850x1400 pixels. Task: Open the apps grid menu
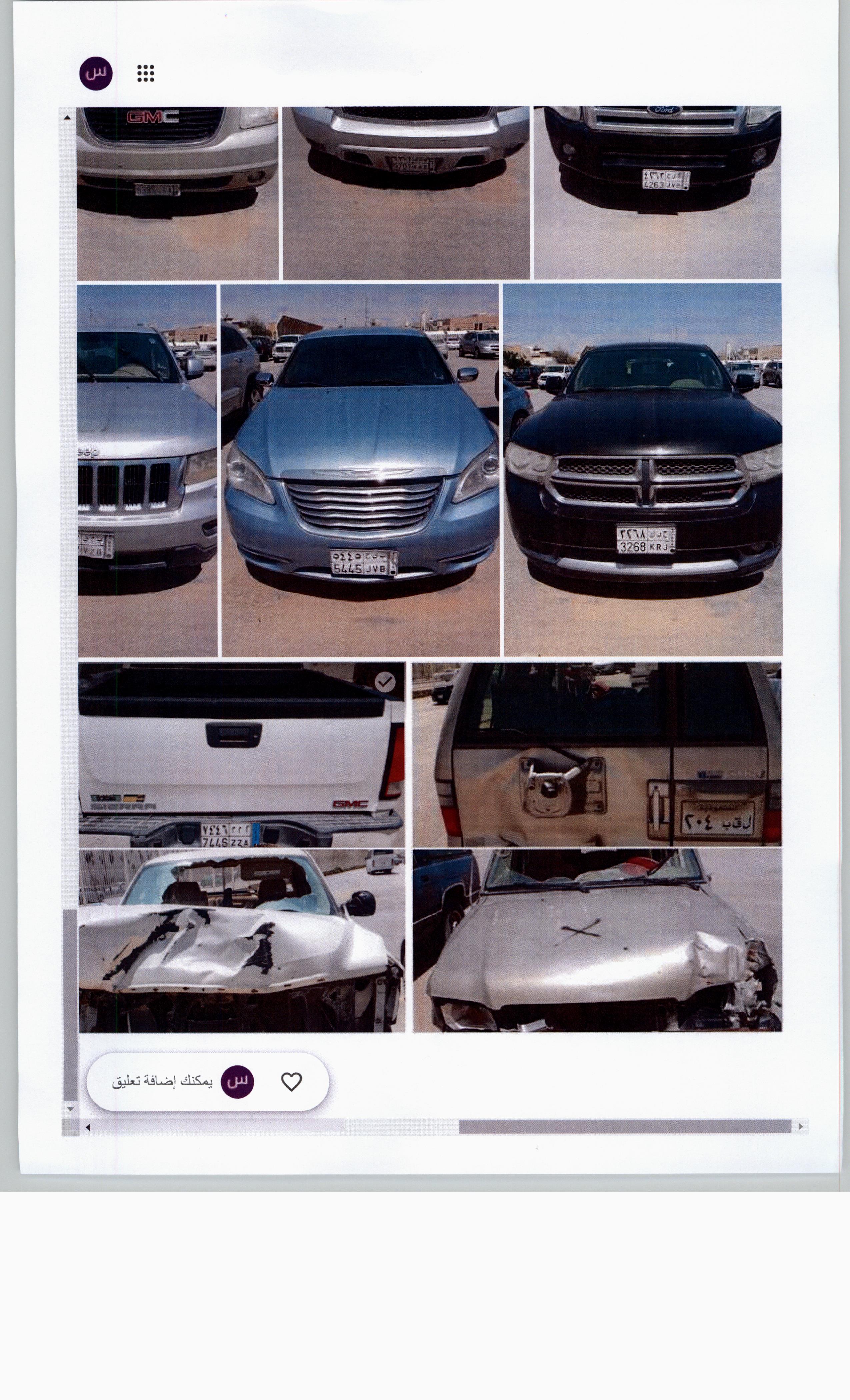pos(145,73)
